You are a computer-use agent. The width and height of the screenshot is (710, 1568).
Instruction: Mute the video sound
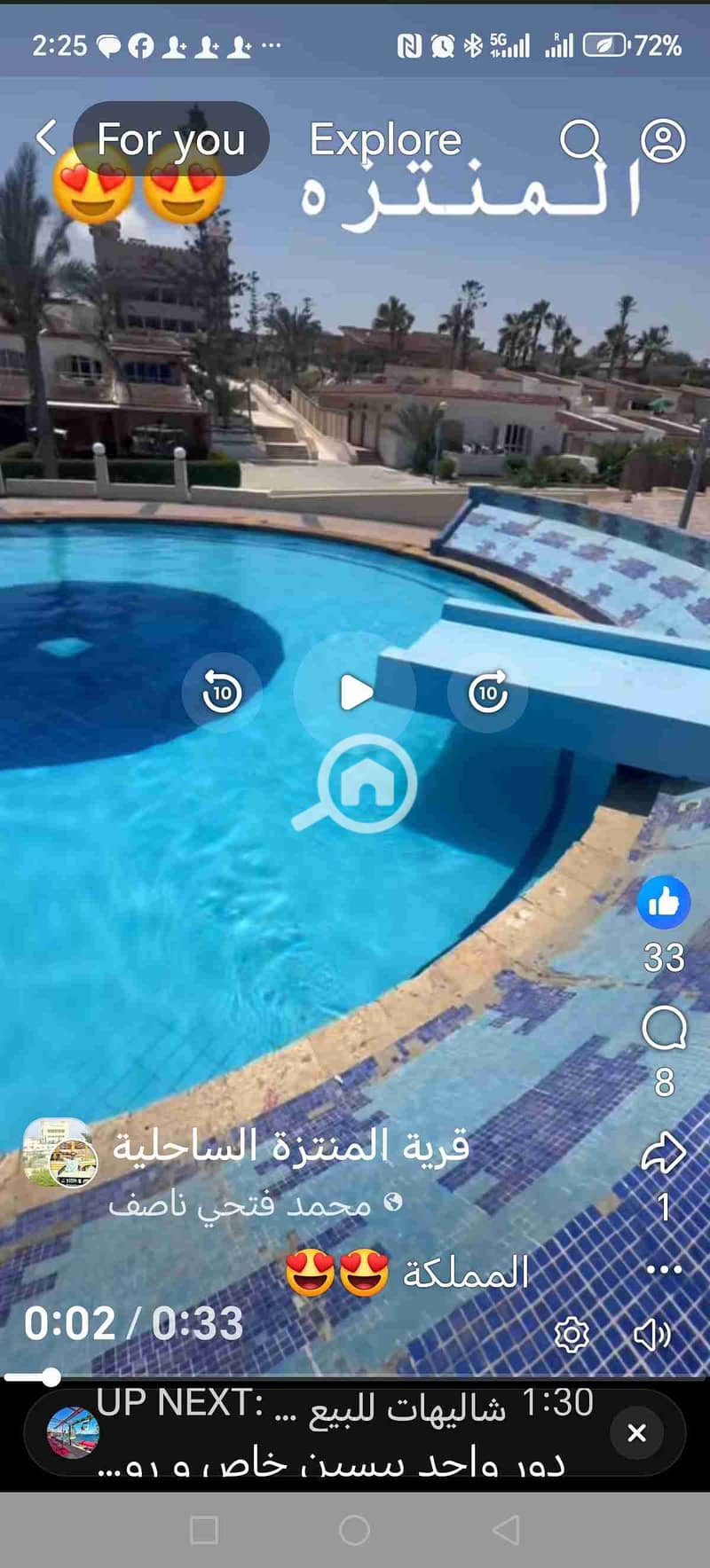651,1334
